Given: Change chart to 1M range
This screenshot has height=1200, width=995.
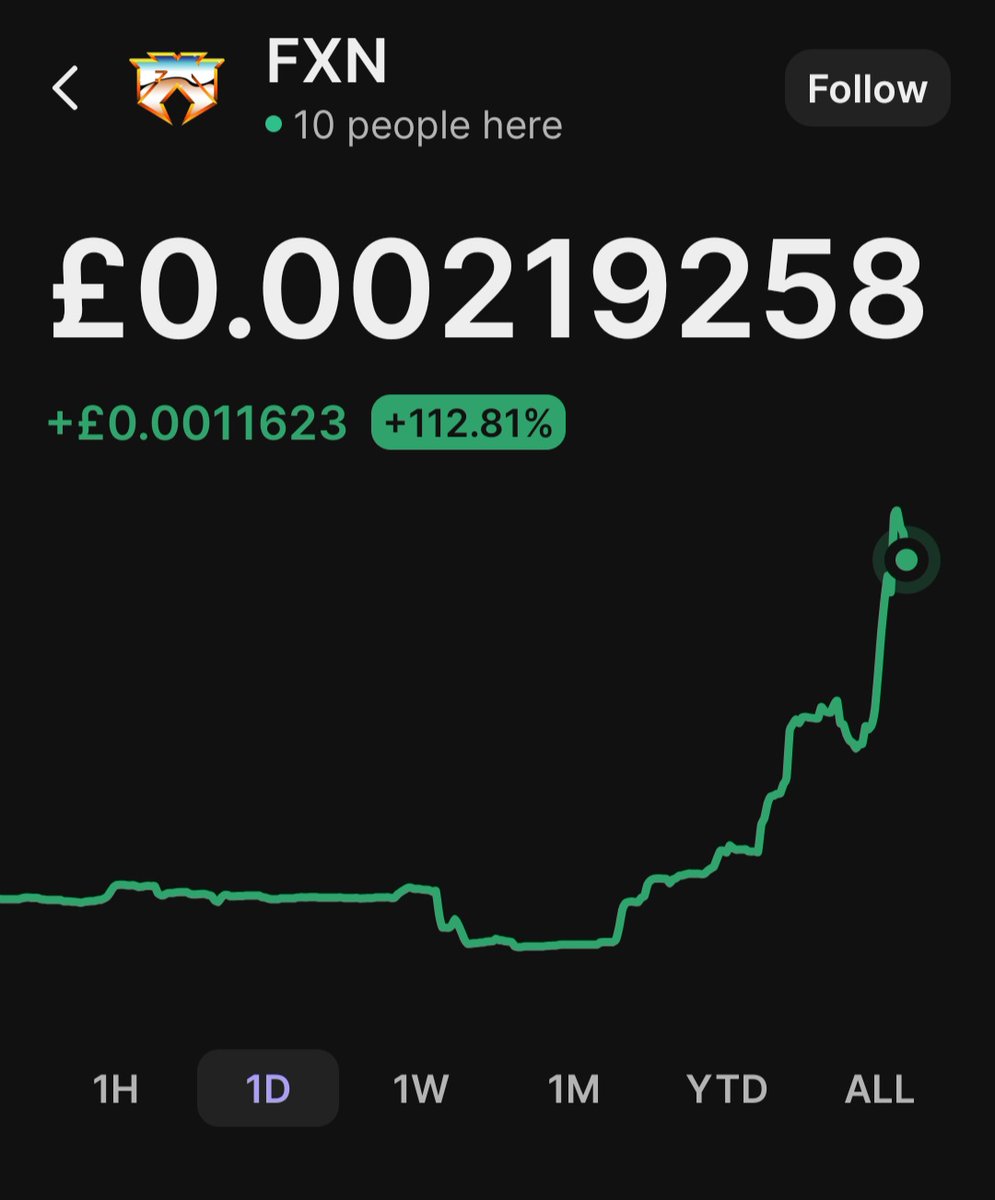Looking at the screenshot, I should tap(573, 1088).
